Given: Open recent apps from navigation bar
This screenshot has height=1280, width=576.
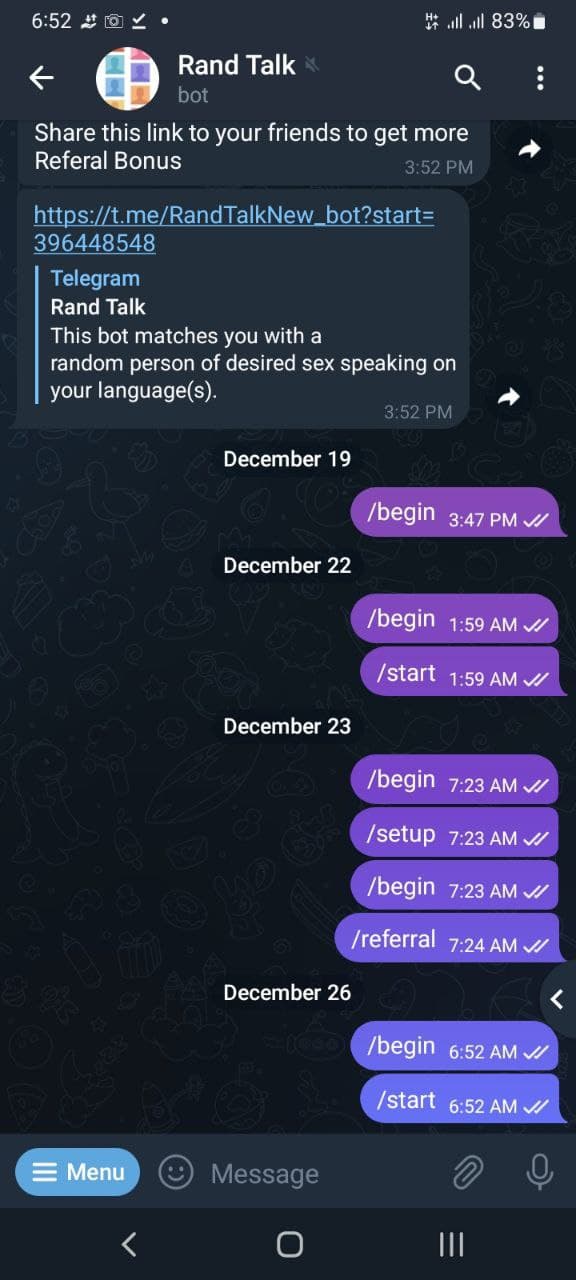Looking at the screenshot, I should click(451, 1244).
